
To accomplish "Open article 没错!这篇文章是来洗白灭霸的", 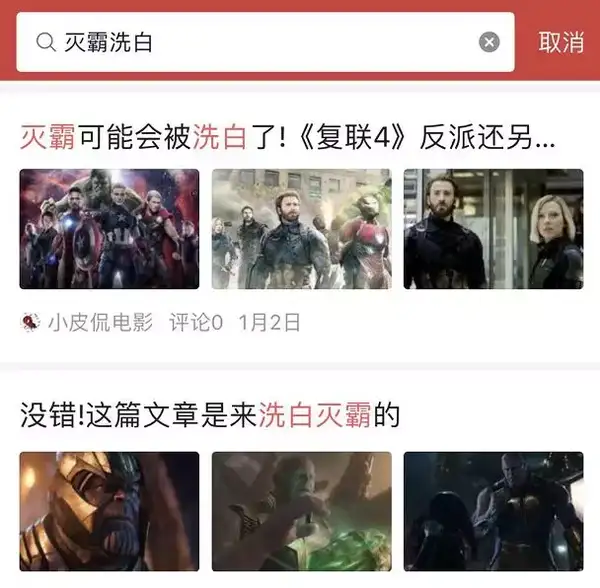I will [x=210, y=415].
